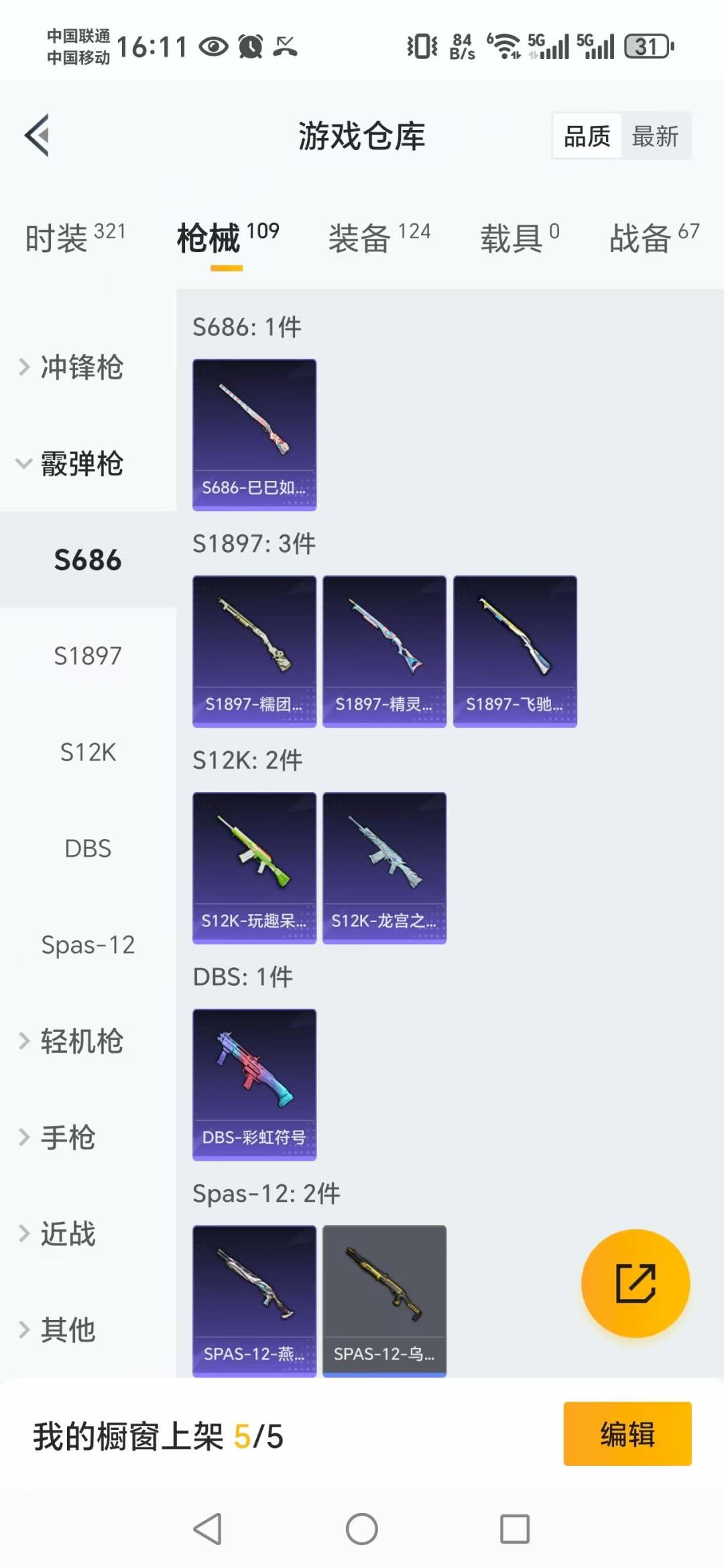
Task: Open the S12K-玩趣呆 skin tile
Action: click(254, 868)
